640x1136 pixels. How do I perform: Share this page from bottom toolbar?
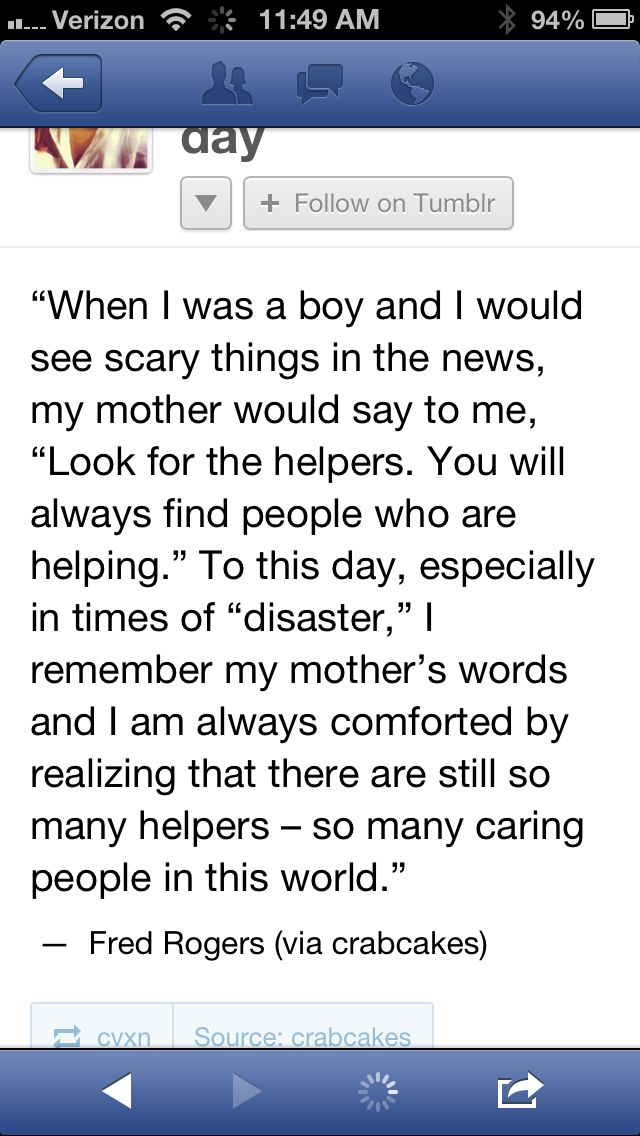point(521,1091)
